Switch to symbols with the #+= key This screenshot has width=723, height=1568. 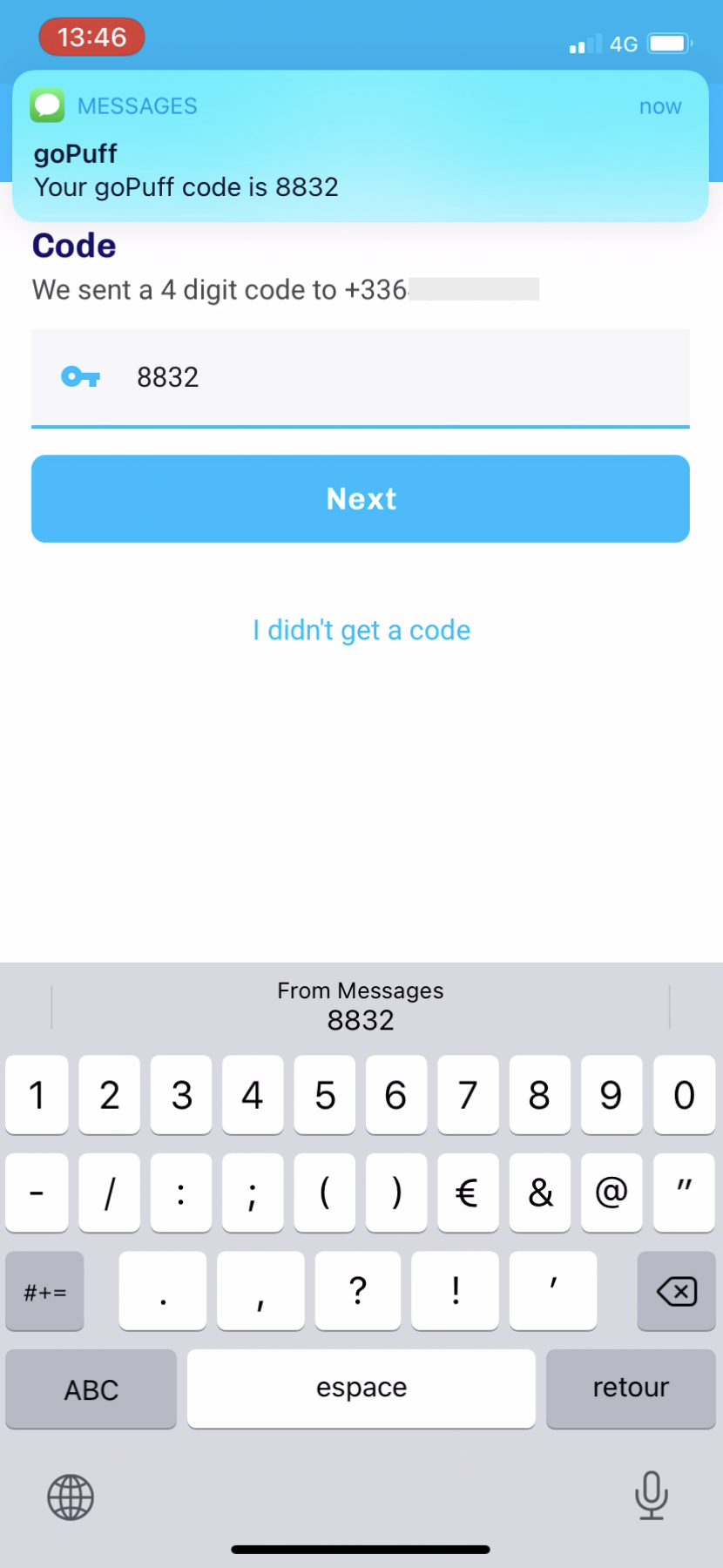click(x=44, y=1292)
